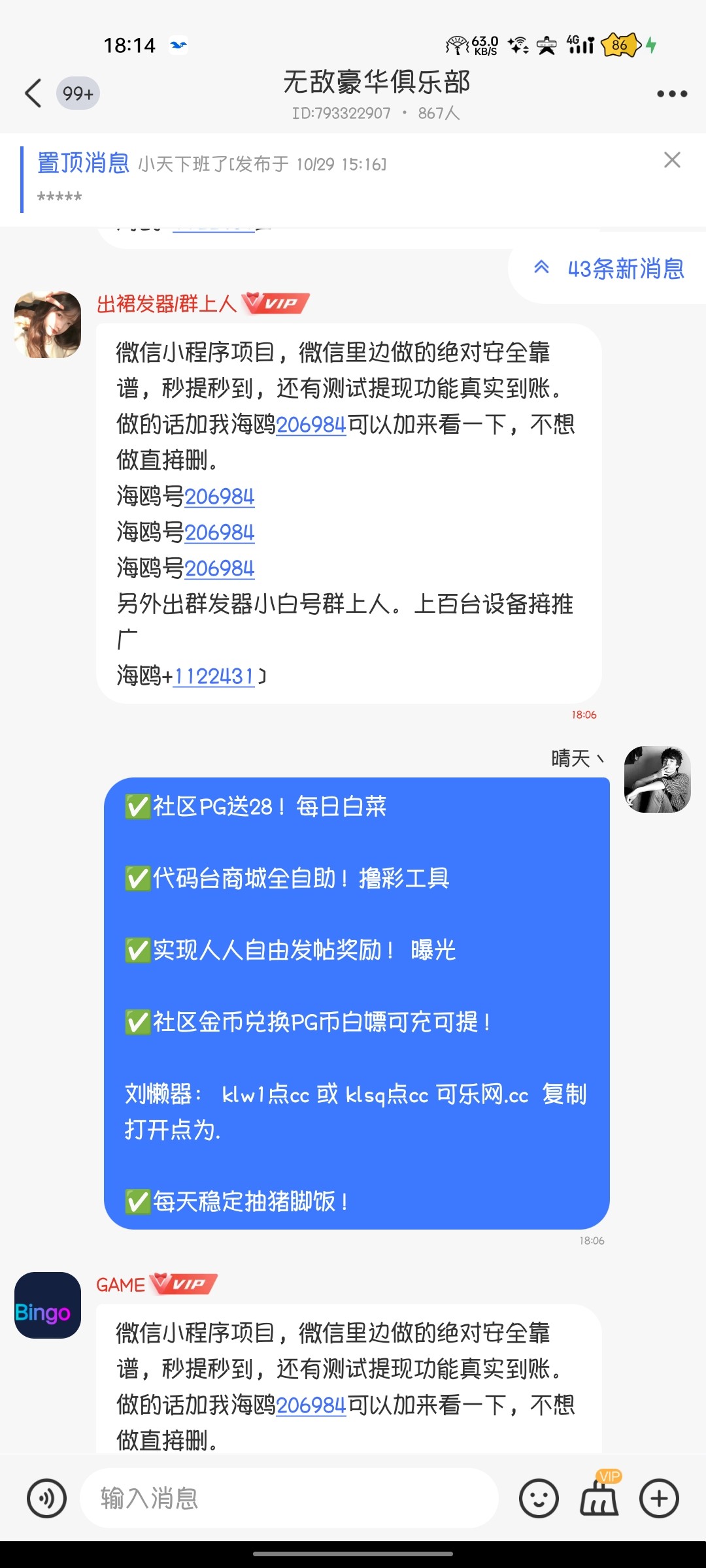The image size is (706, 1568).
Task: Open chat options via three-dot menu
Action: [669, 93]
